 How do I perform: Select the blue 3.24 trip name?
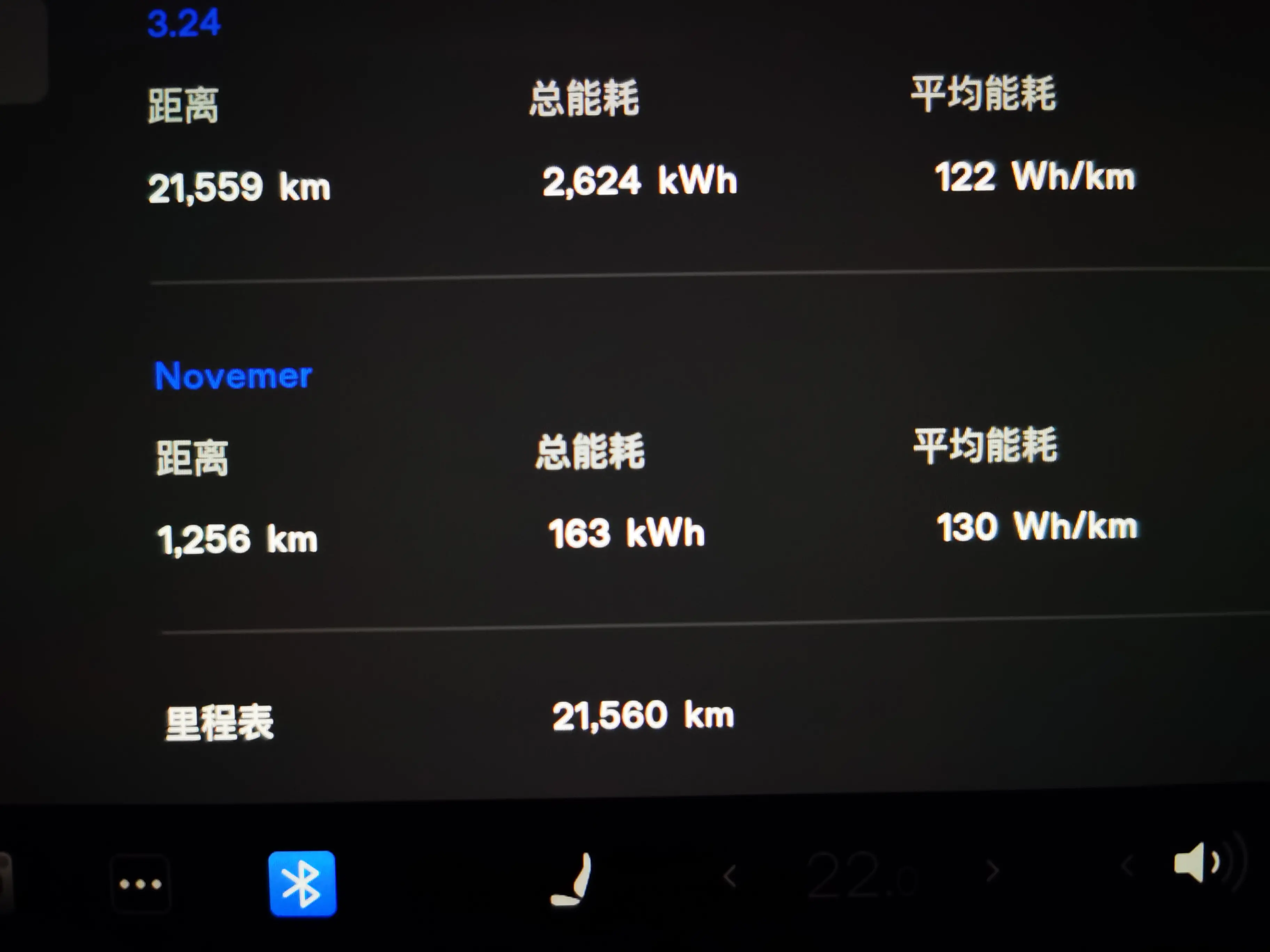point(184,23)
